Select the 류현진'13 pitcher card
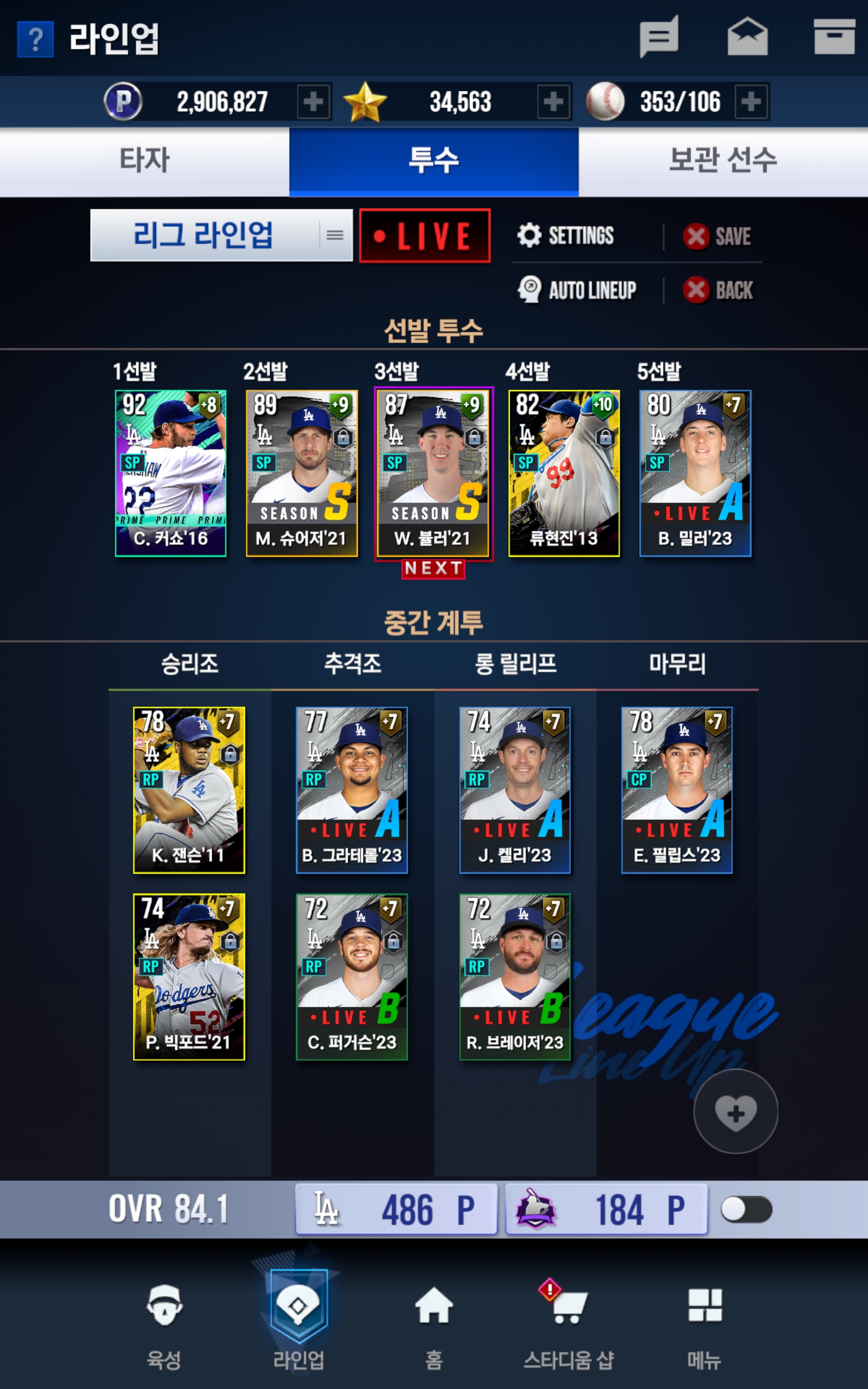Image resolution: width=868 pixels, height=1389 pixels. (x=564, y=473)
